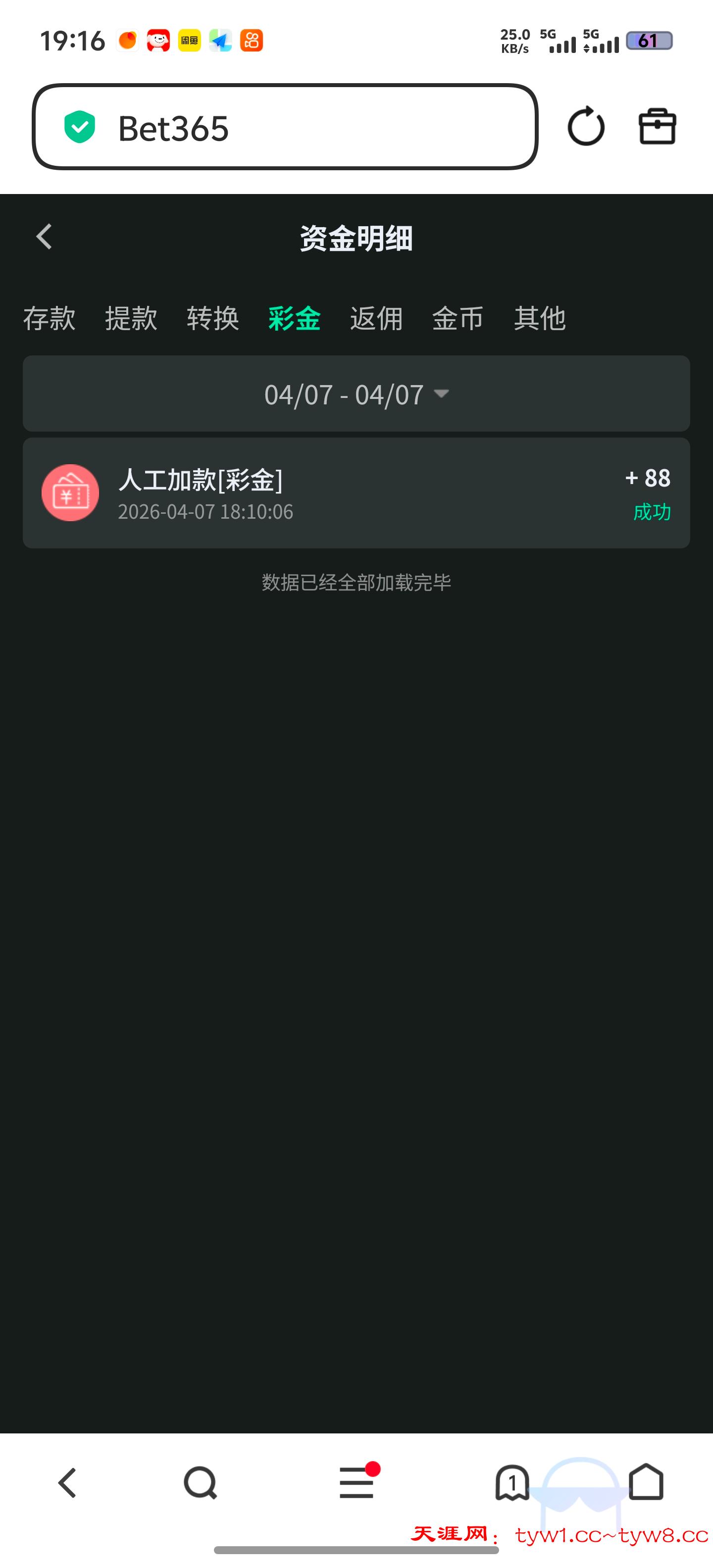Refresh the current page

tap(586, 127)
